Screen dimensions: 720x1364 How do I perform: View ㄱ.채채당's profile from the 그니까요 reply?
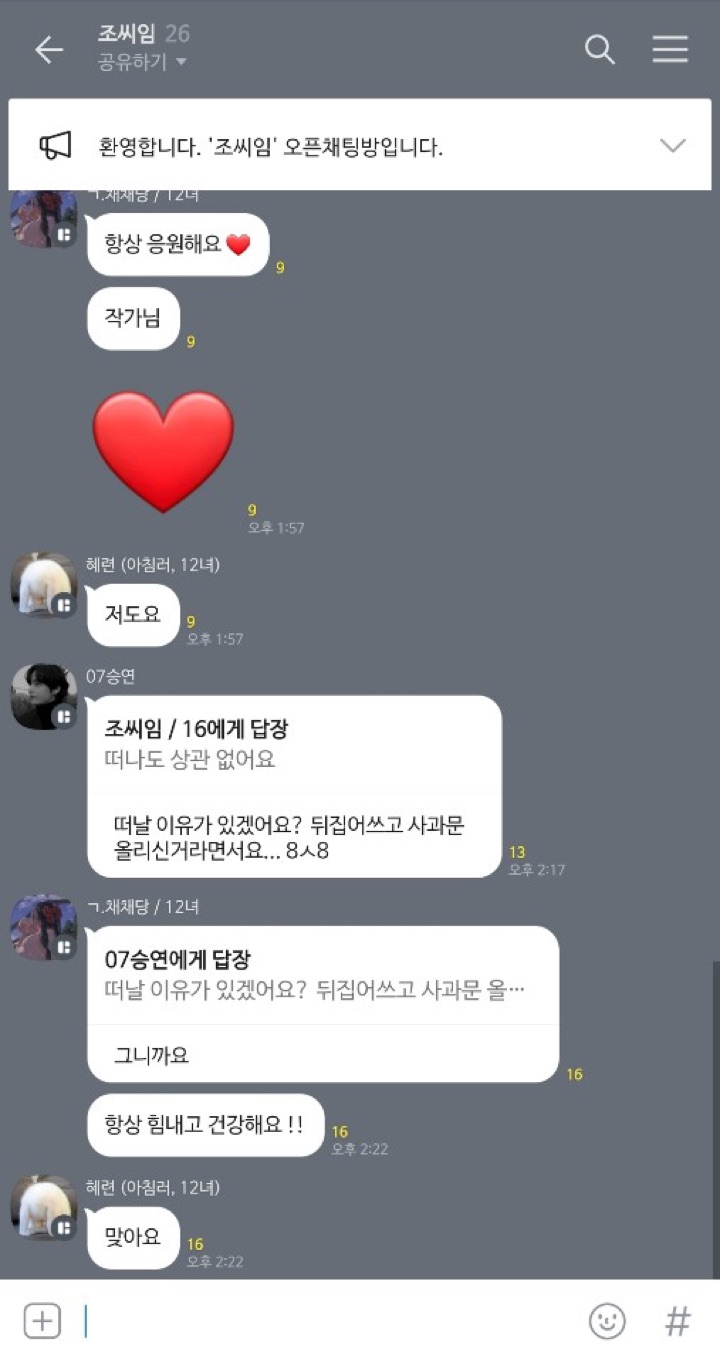pyautogui.click(x=44, y=927)
